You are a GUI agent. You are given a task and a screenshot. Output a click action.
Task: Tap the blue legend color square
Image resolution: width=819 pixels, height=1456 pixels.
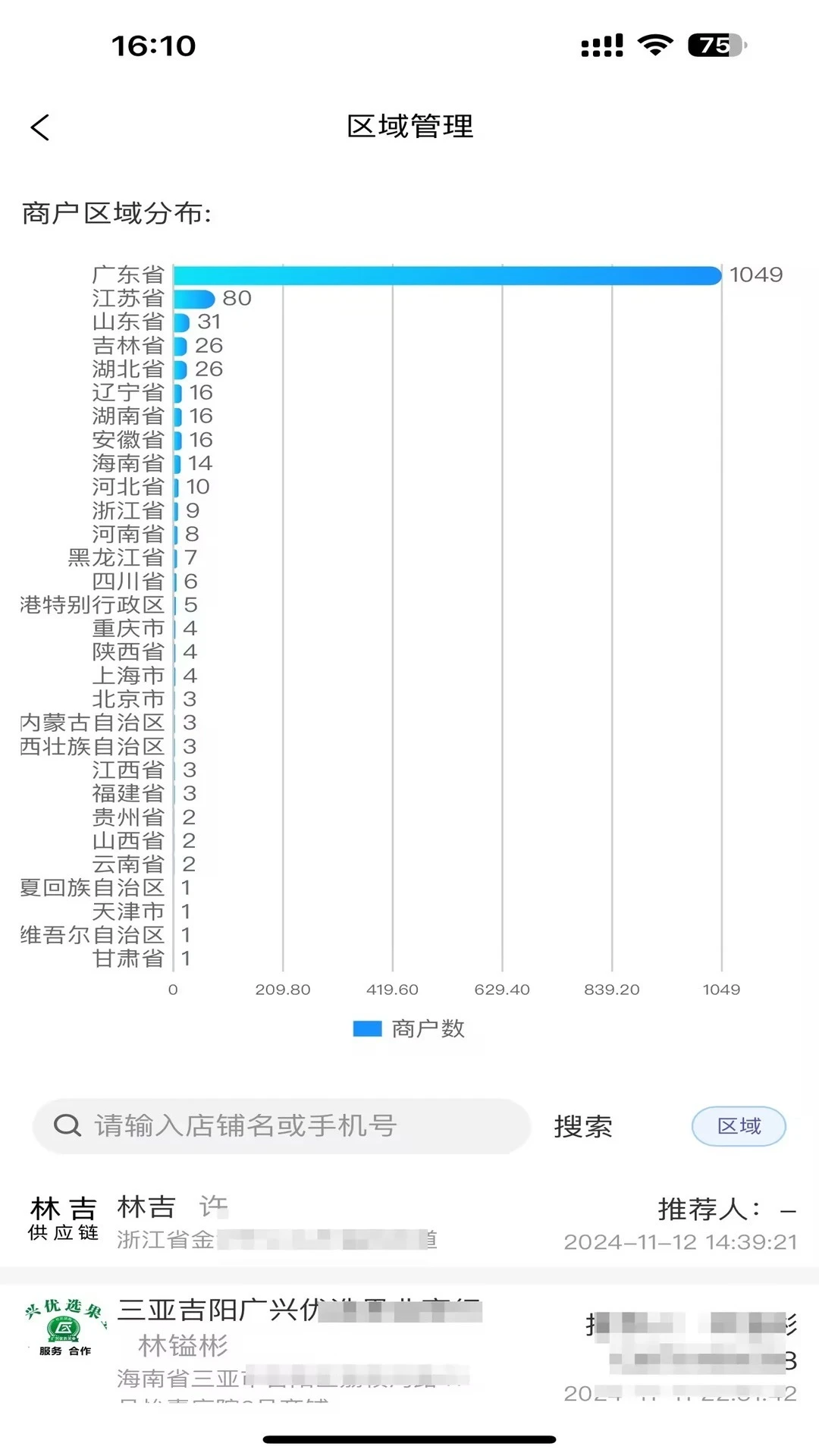tap(366, 1028)
